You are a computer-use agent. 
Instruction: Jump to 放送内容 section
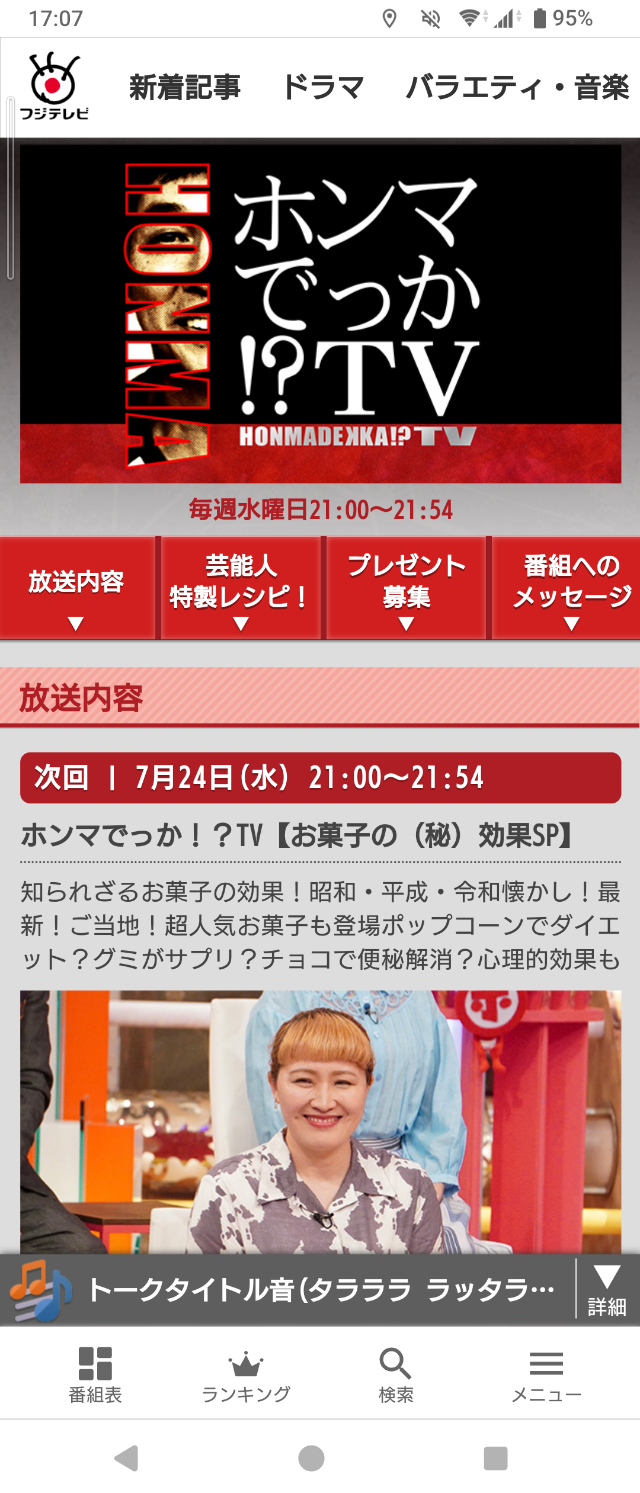(77, 588)
